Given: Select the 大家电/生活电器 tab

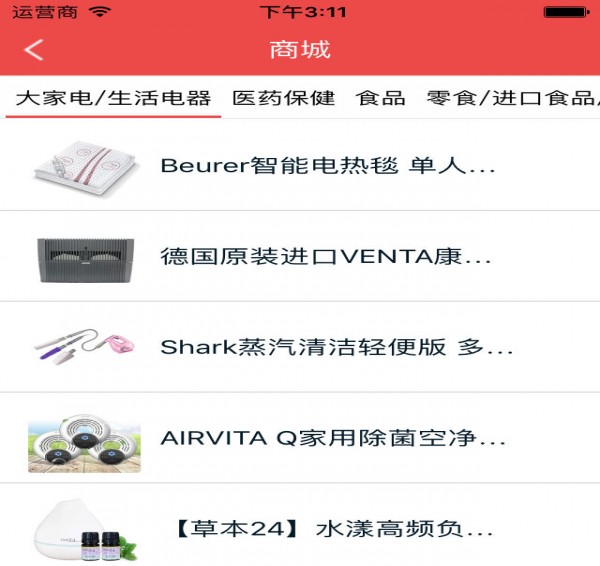Looking at the screenshot, I should 113,98.
